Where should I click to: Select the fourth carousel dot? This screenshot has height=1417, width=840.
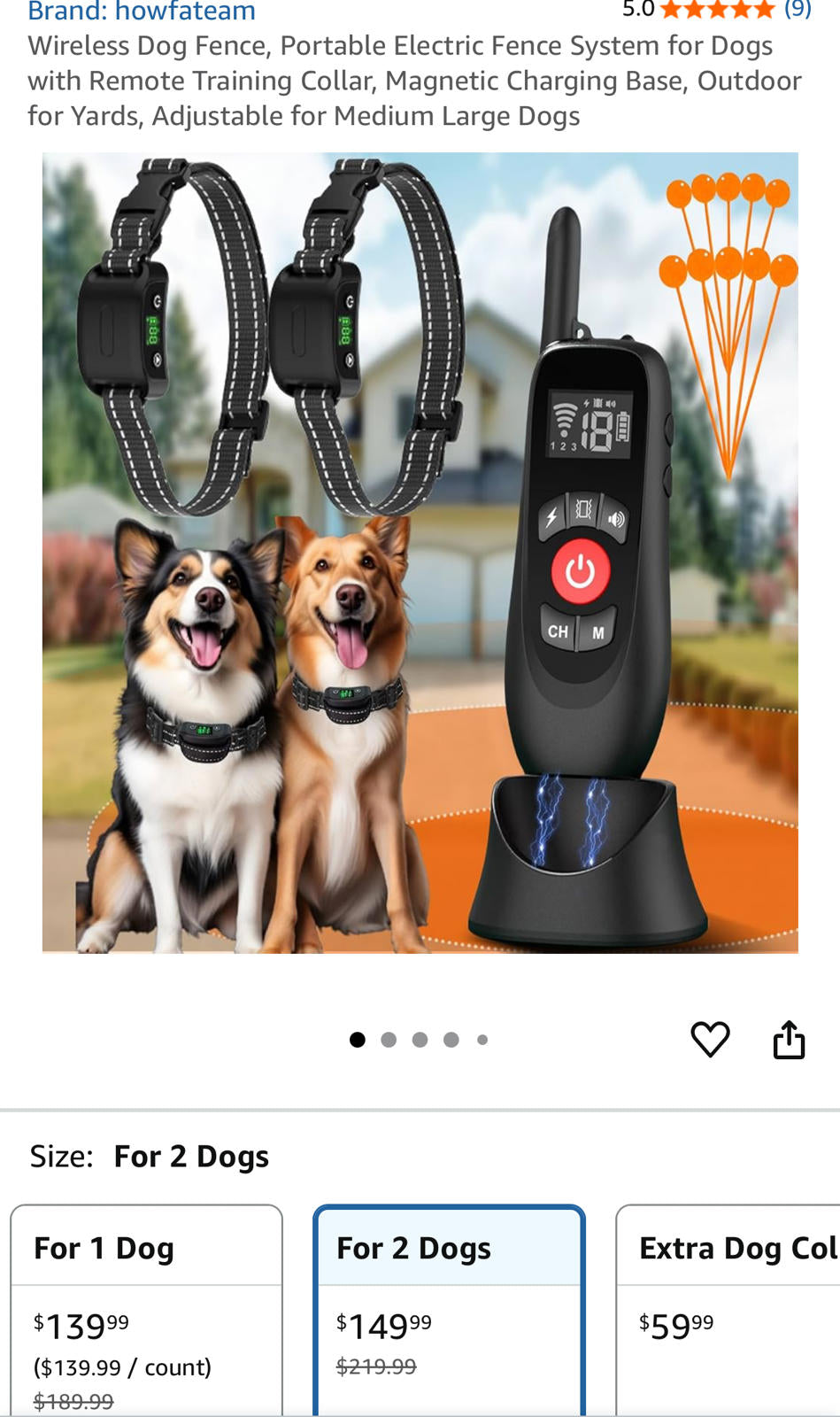coord(451,1040)
